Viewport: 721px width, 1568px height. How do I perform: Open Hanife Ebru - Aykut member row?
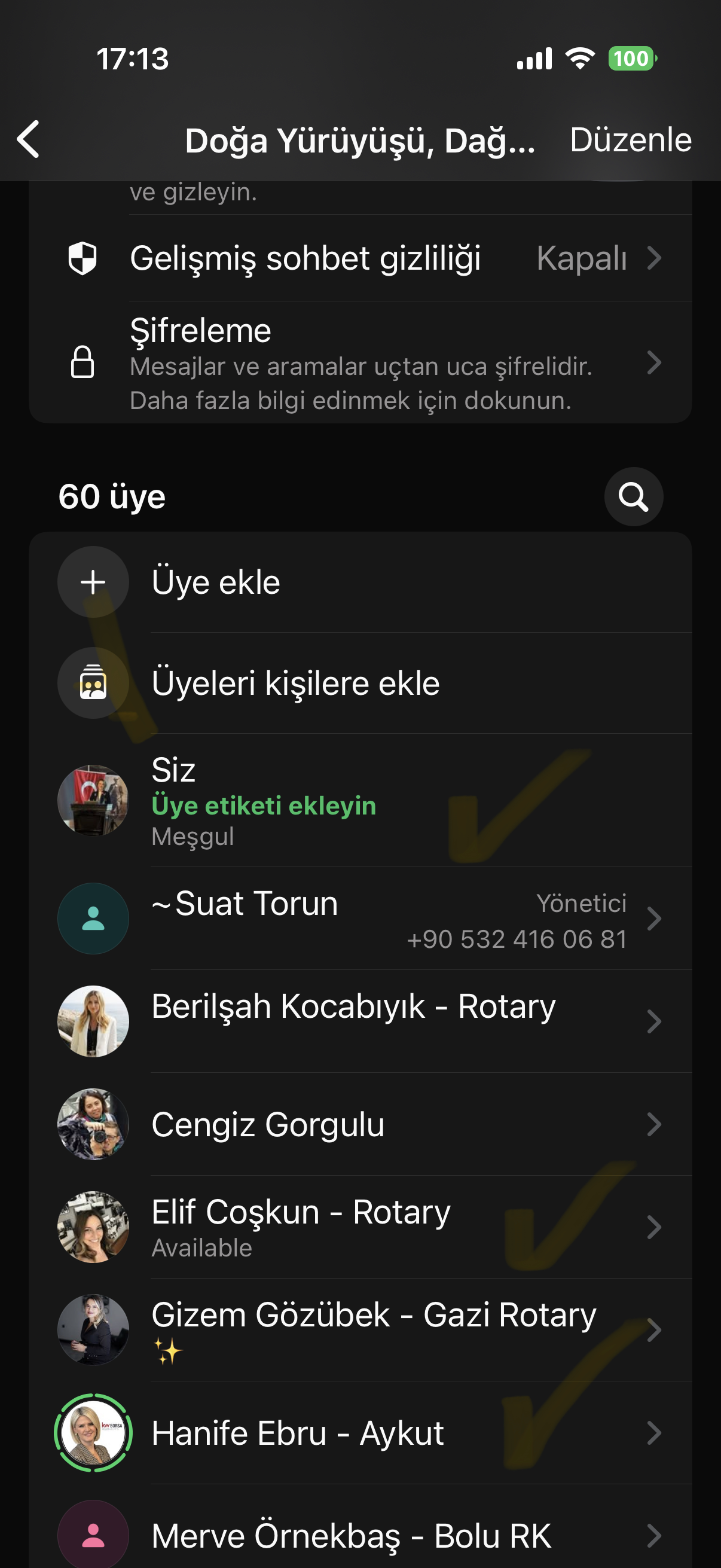pos(360,1433)
